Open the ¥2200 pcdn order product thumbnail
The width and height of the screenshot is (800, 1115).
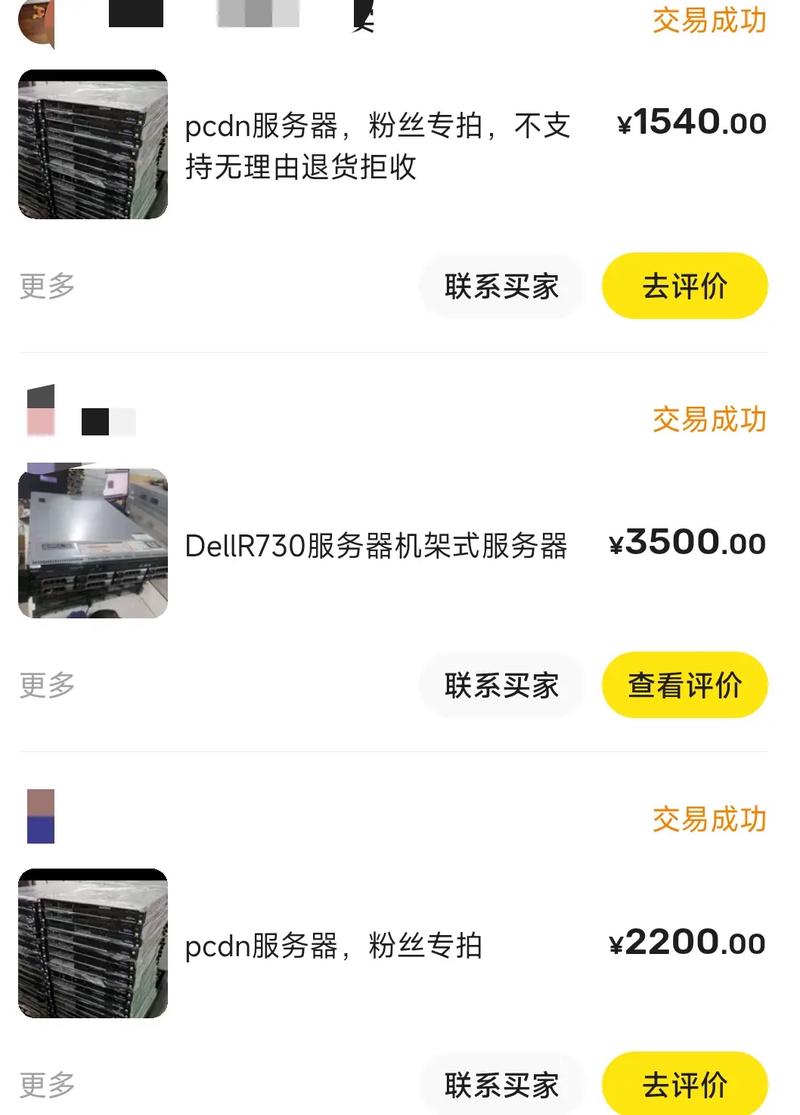(92, 941)
